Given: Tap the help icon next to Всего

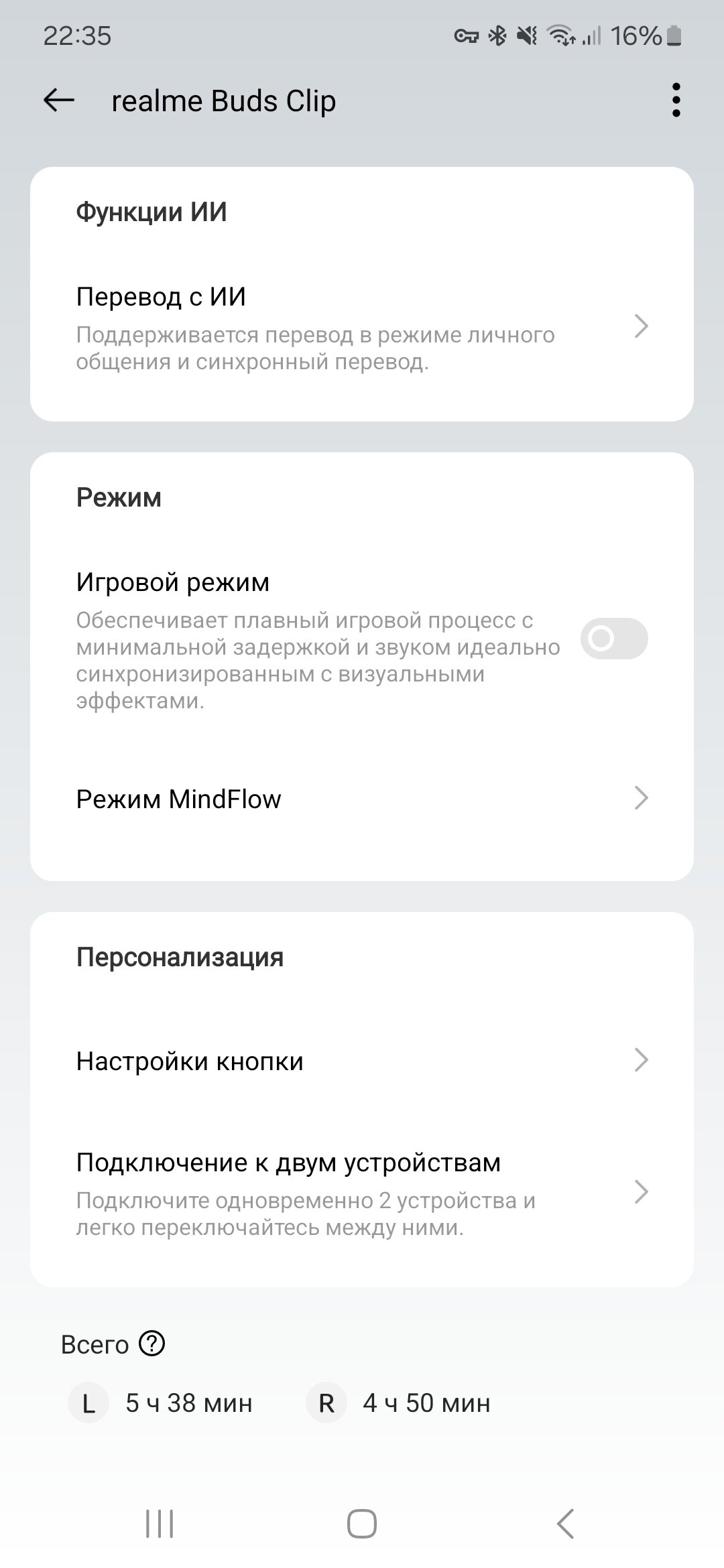Looking at the screenshot, I should coord(152,1344).
